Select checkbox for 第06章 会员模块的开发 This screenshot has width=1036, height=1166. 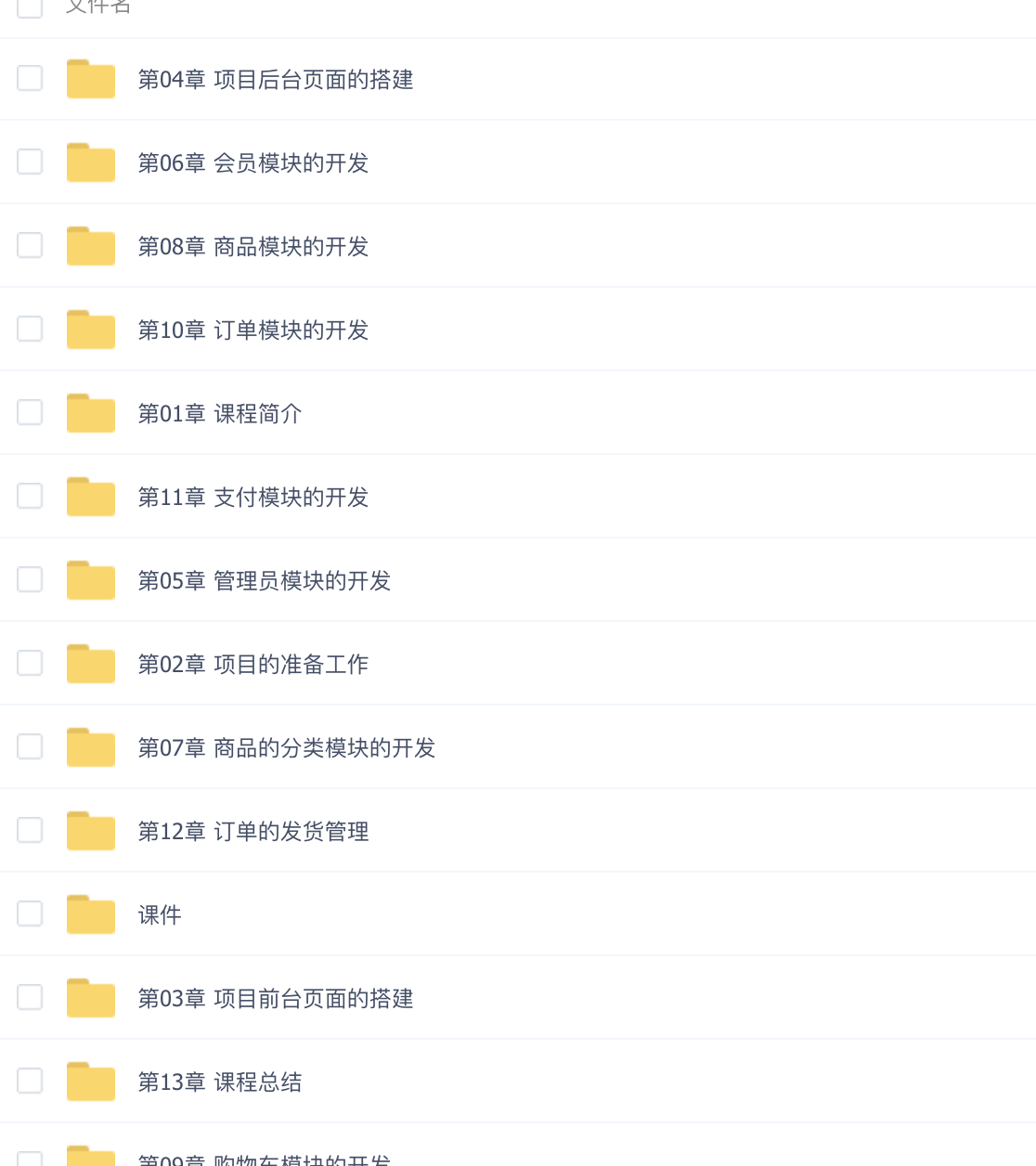(30, 162)
